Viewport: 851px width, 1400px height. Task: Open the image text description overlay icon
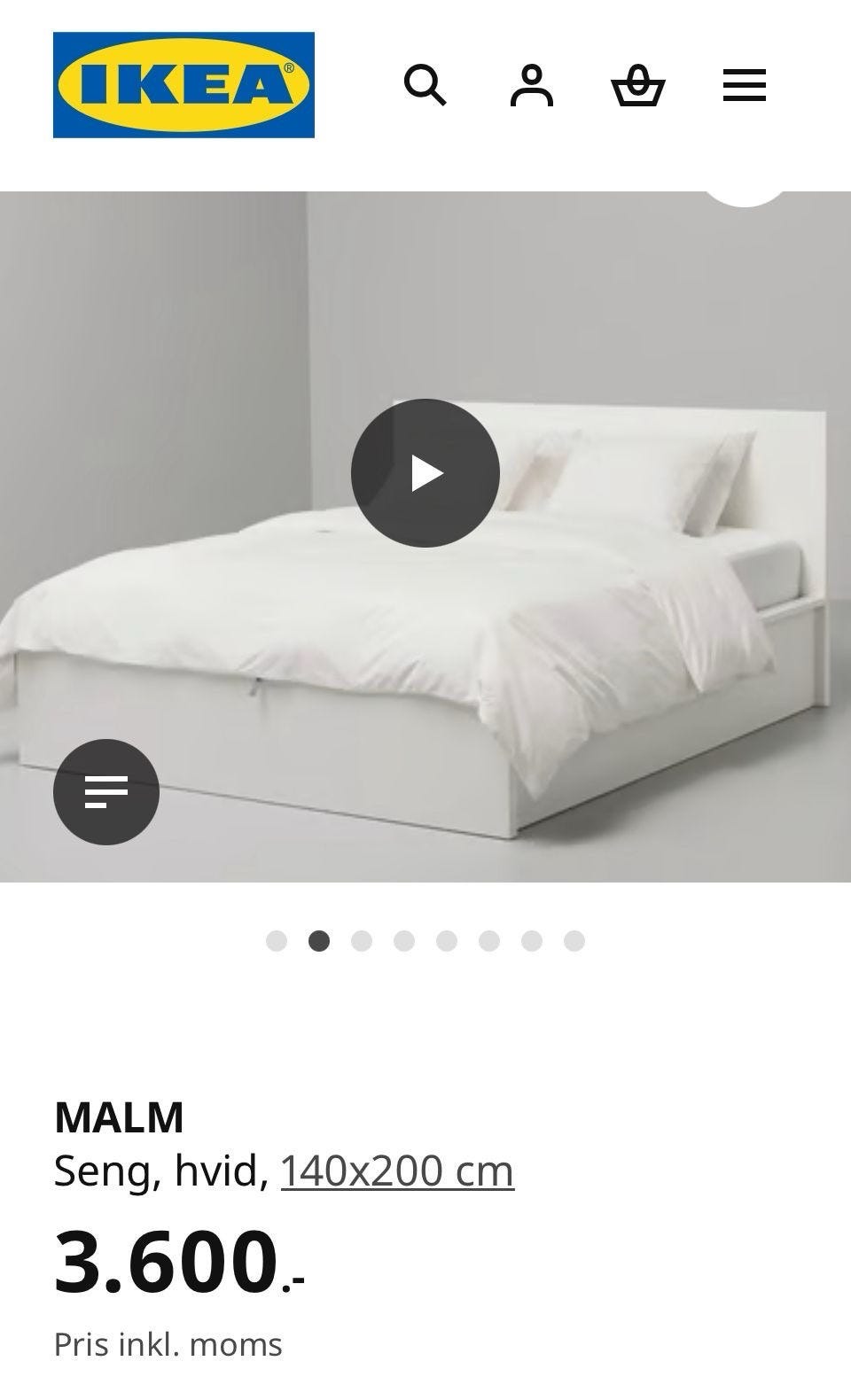click(106, 790)
